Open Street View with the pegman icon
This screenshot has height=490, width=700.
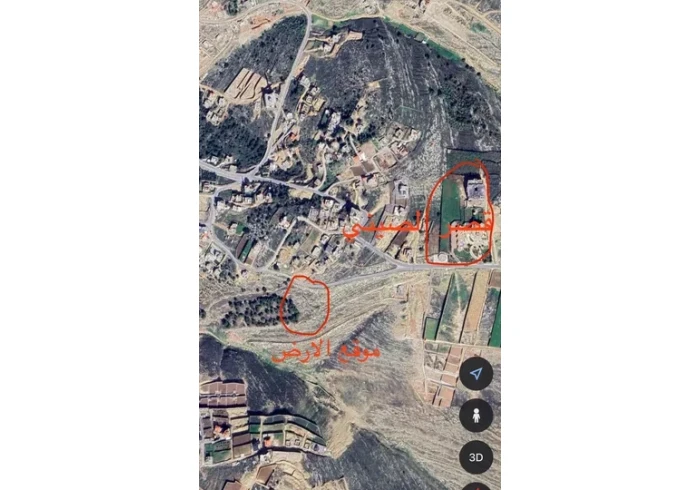476,415
